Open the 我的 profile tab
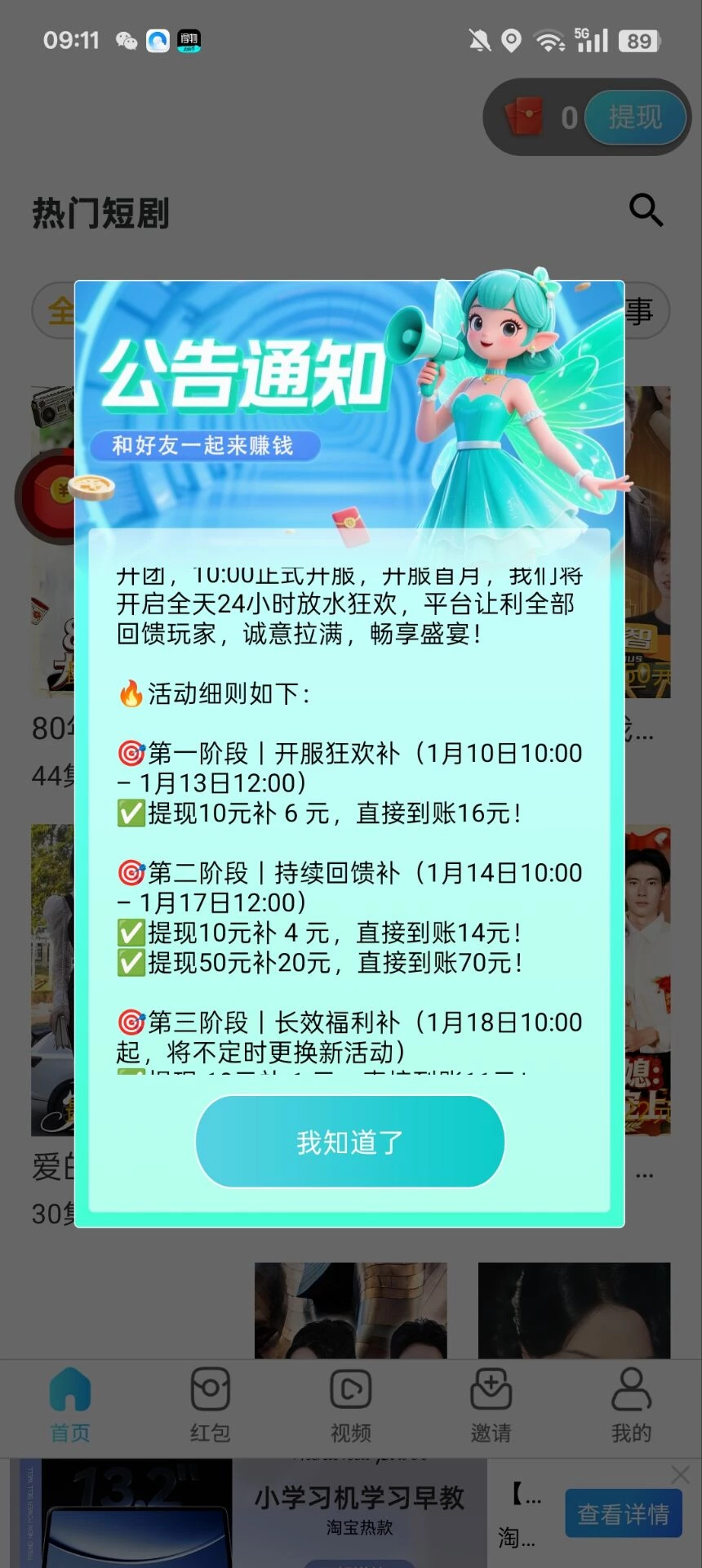Viewport: 702px width, 1568px height. pos(631,1405)
